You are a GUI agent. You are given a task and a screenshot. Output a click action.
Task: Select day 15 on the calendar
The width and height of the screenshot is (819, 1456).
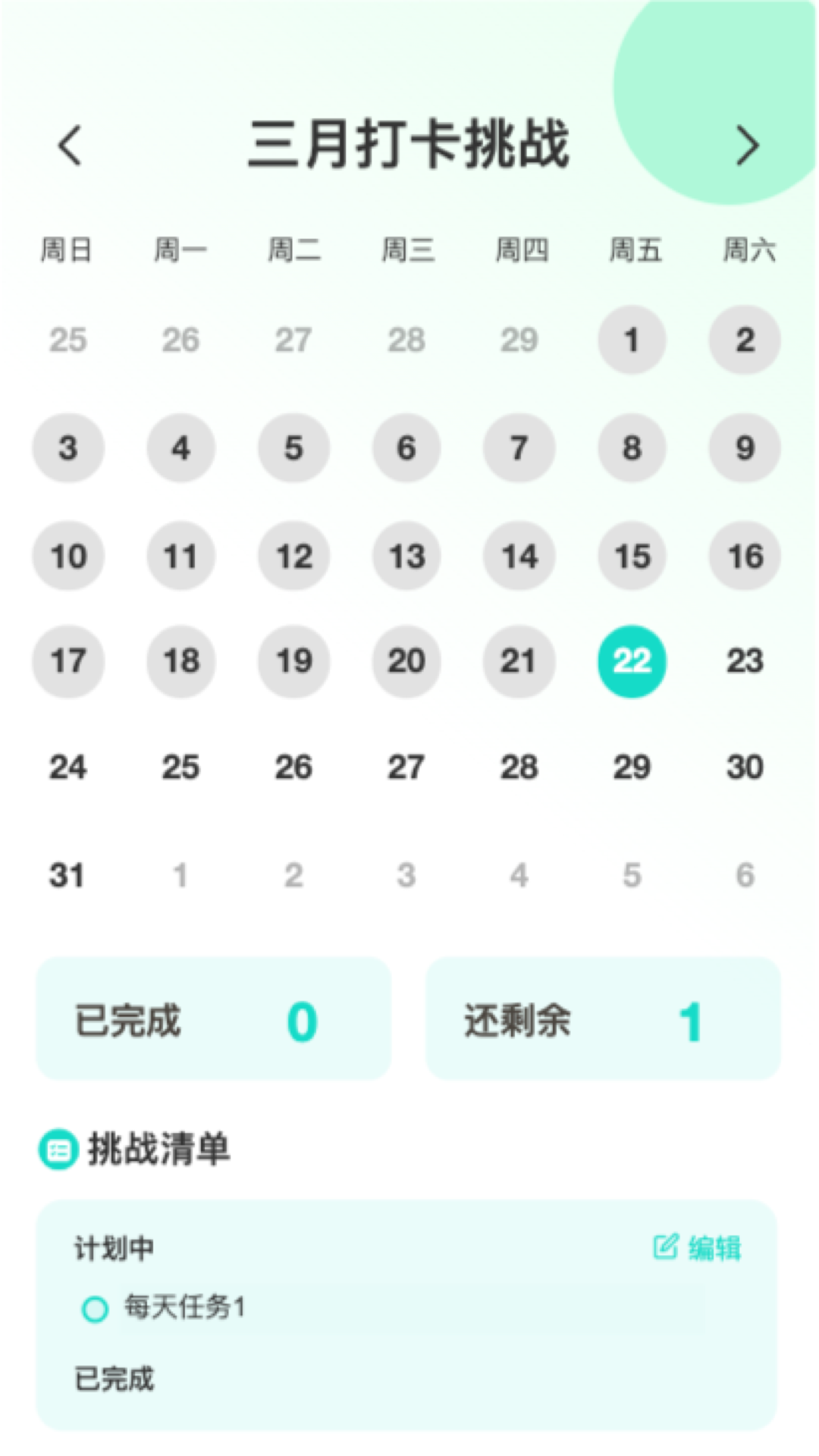click(x=632, y=557)
